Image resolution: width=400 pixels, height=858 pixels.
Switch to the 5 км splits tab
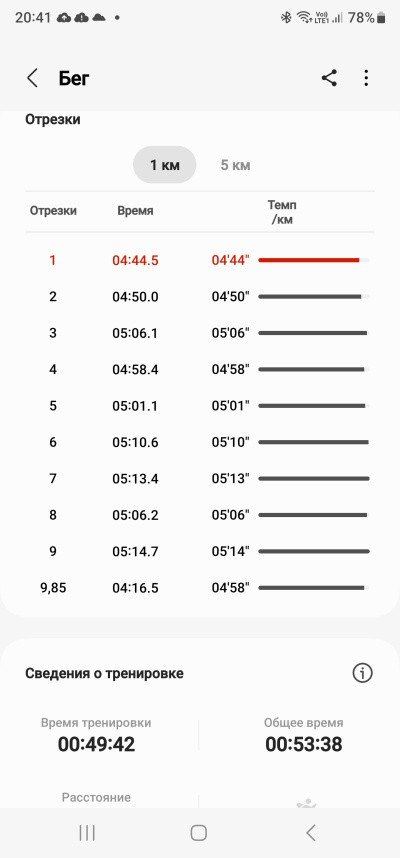(235, 165)
